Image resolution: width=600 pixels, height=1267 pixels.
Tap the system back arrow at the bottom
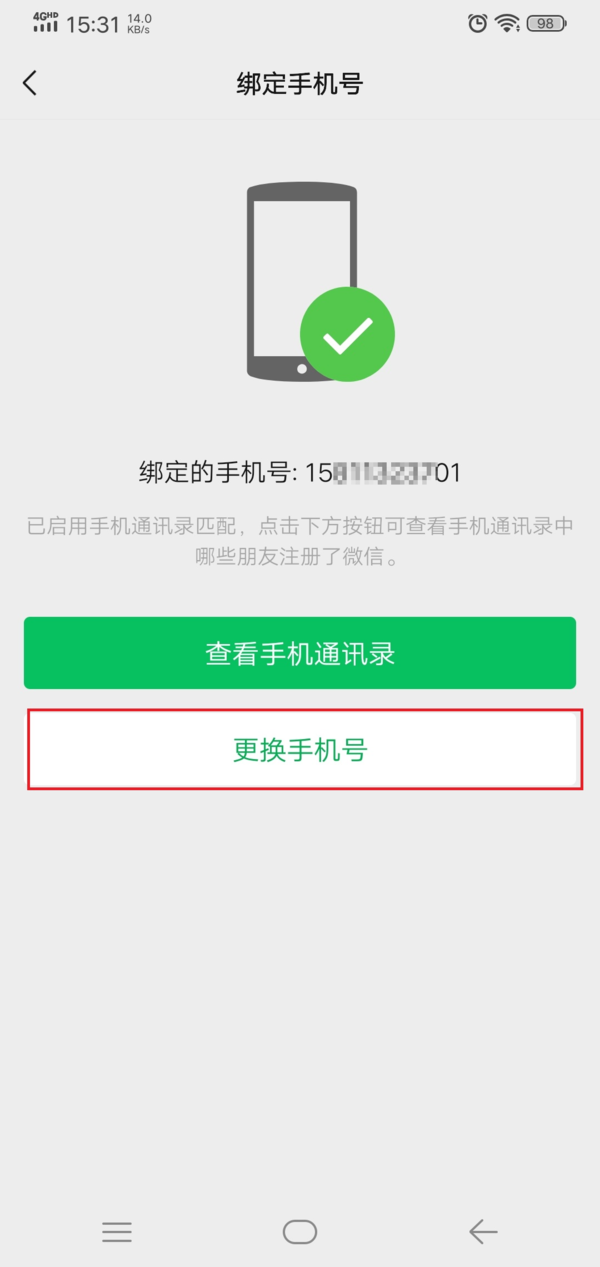483,1232
